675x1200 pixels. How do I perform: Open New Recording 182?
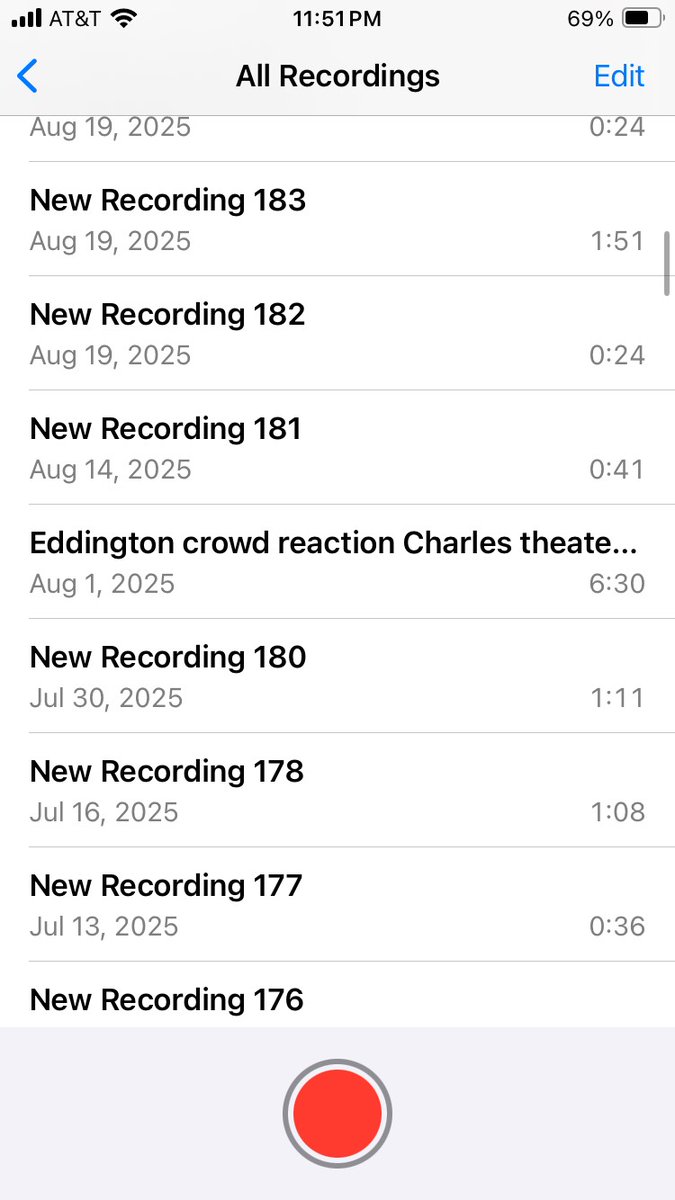(x=337, y=333)
